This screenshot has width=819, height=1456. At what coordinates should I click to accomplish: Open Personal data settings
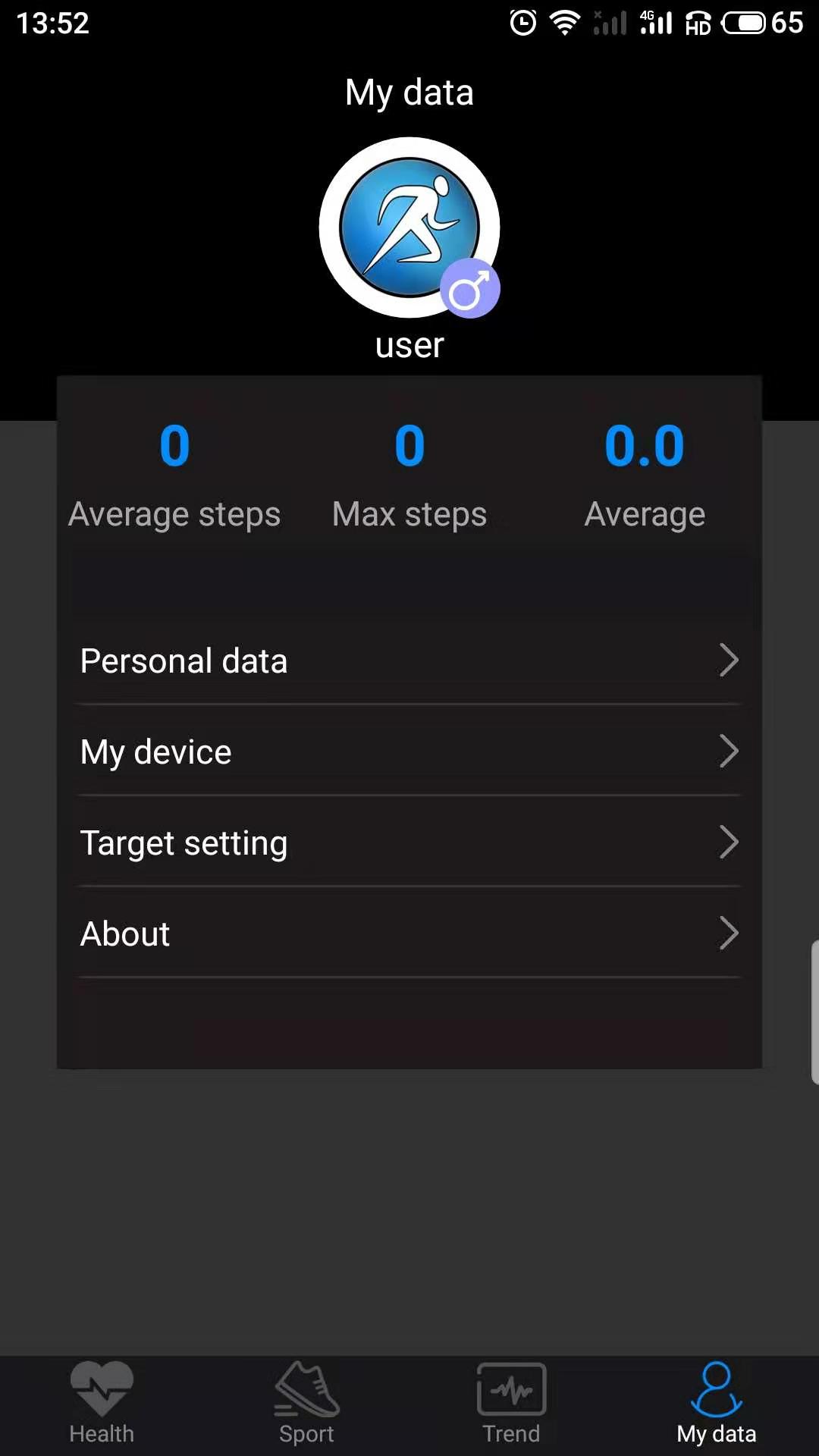coord(409,661)
